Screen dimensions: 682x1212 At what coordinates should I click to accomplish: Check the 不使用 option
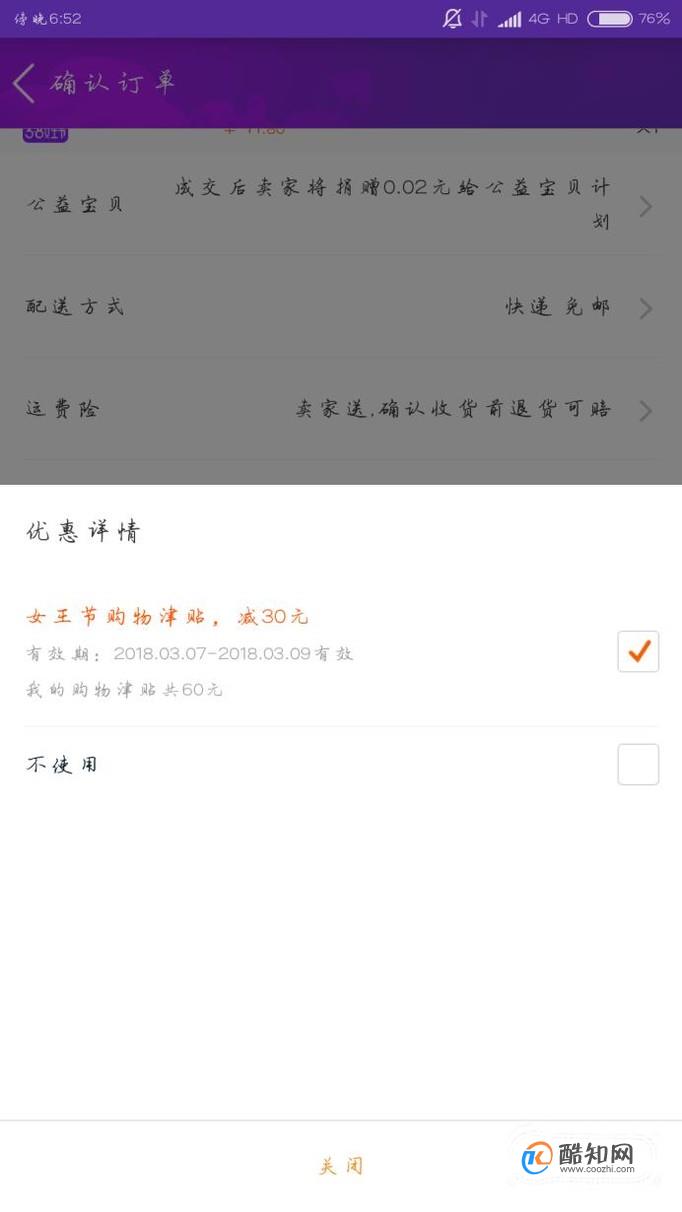pyautogui.click(x=638, y=765)
